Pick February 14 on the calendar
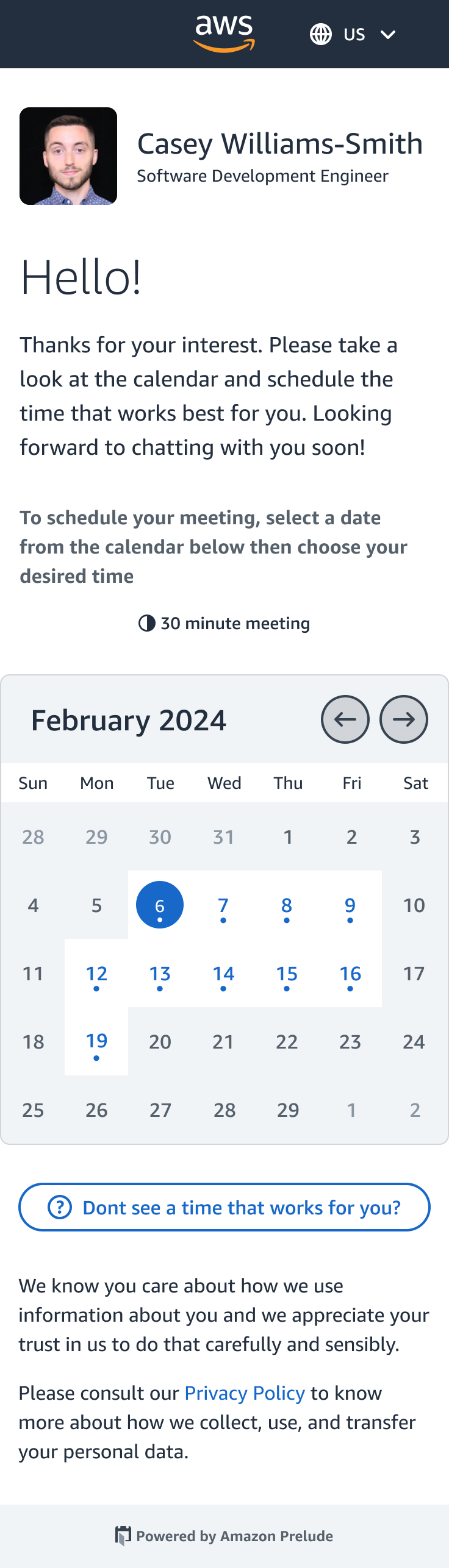 click(223, 973)
